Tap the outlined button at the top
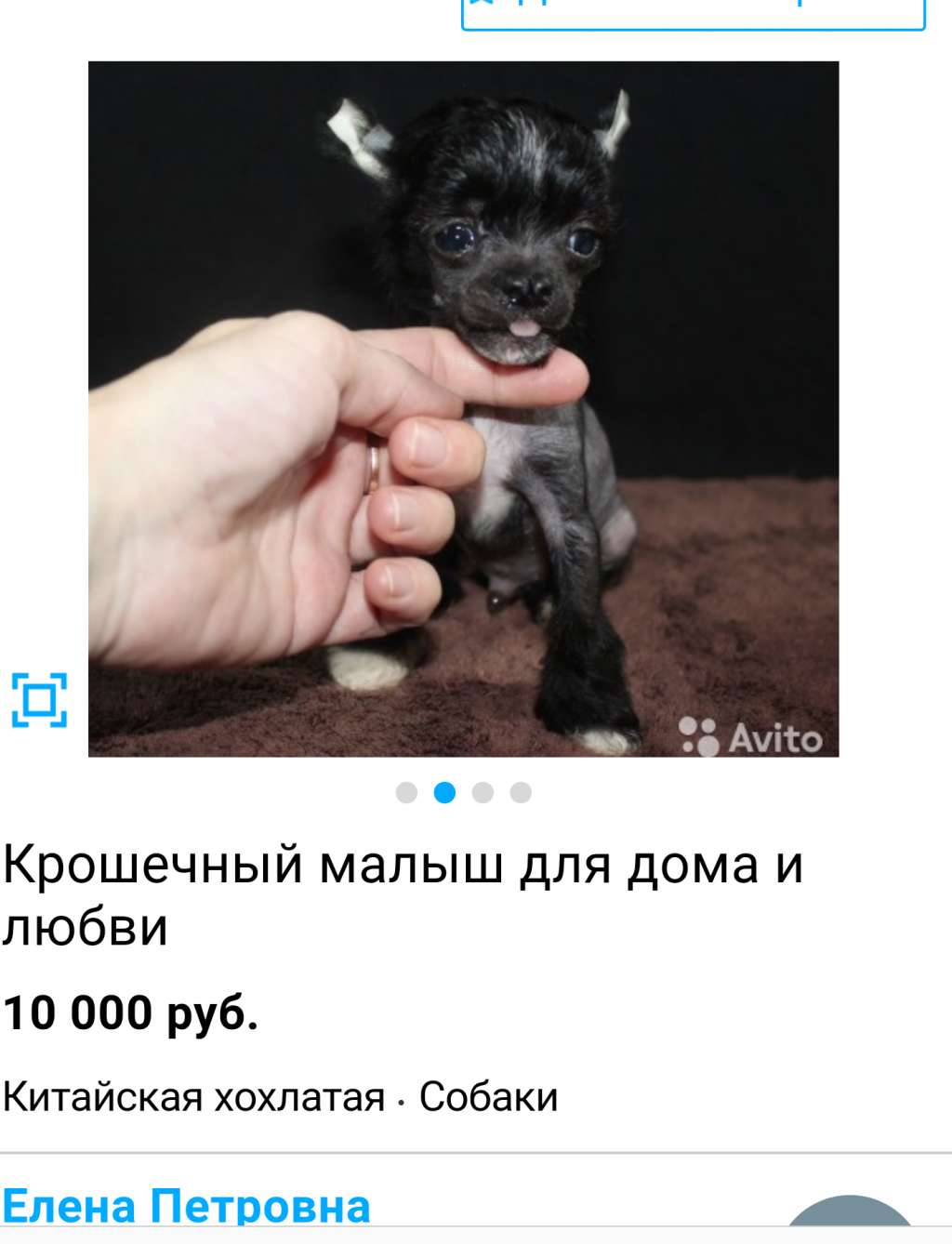 click(x=693, y=13)
